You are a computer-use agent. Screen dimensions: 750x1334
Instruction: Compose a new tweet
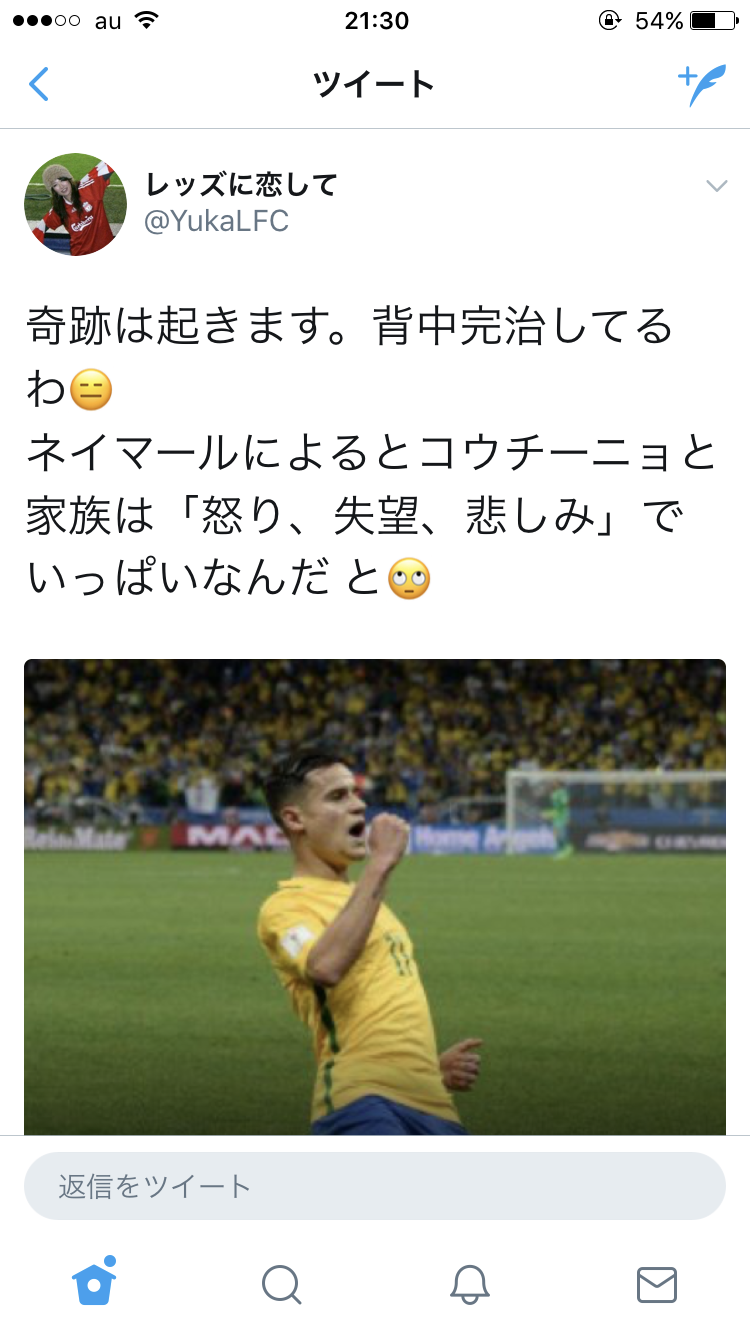[x=700, y=86]
